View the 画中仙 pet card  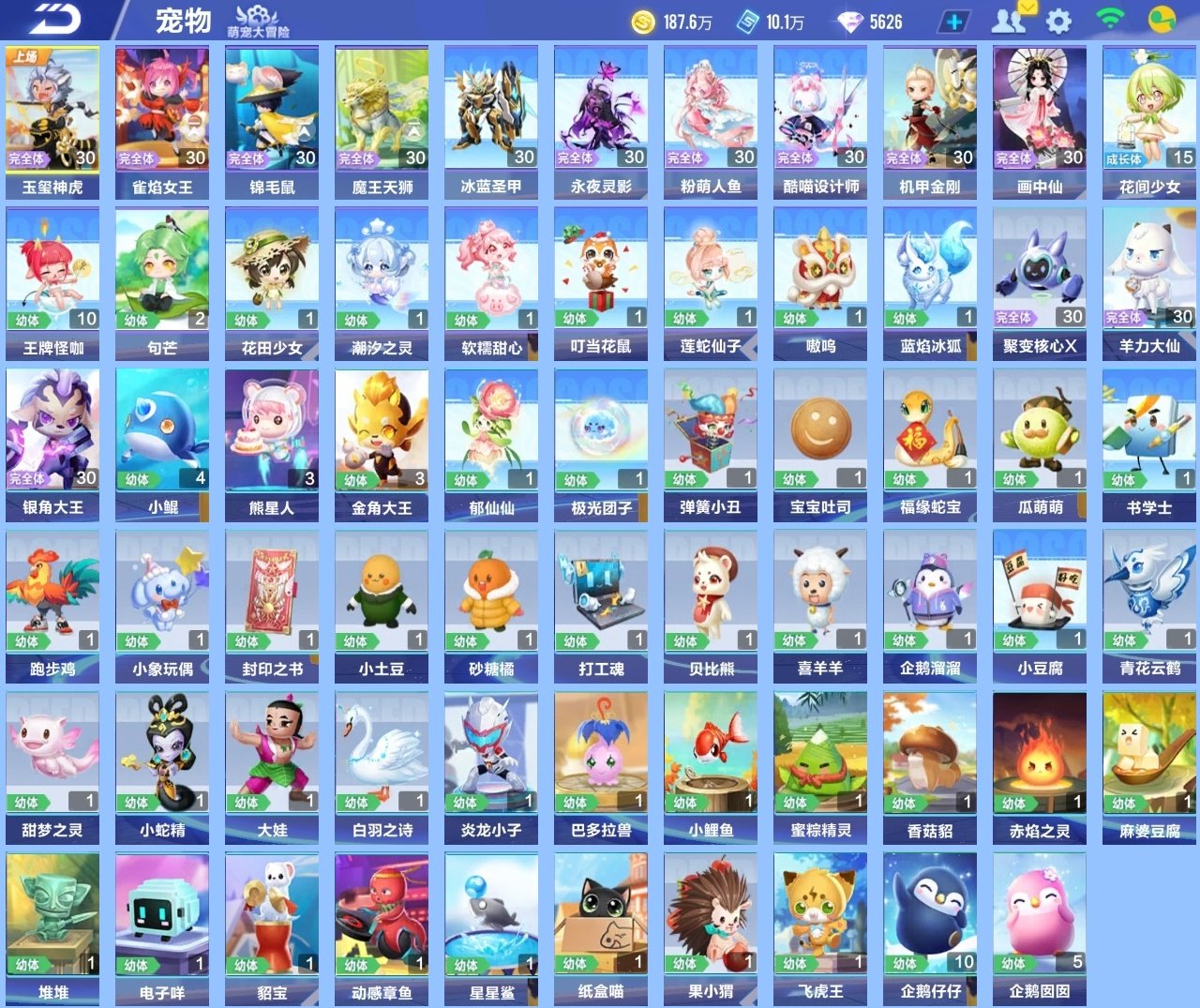tap(1040, 122)
